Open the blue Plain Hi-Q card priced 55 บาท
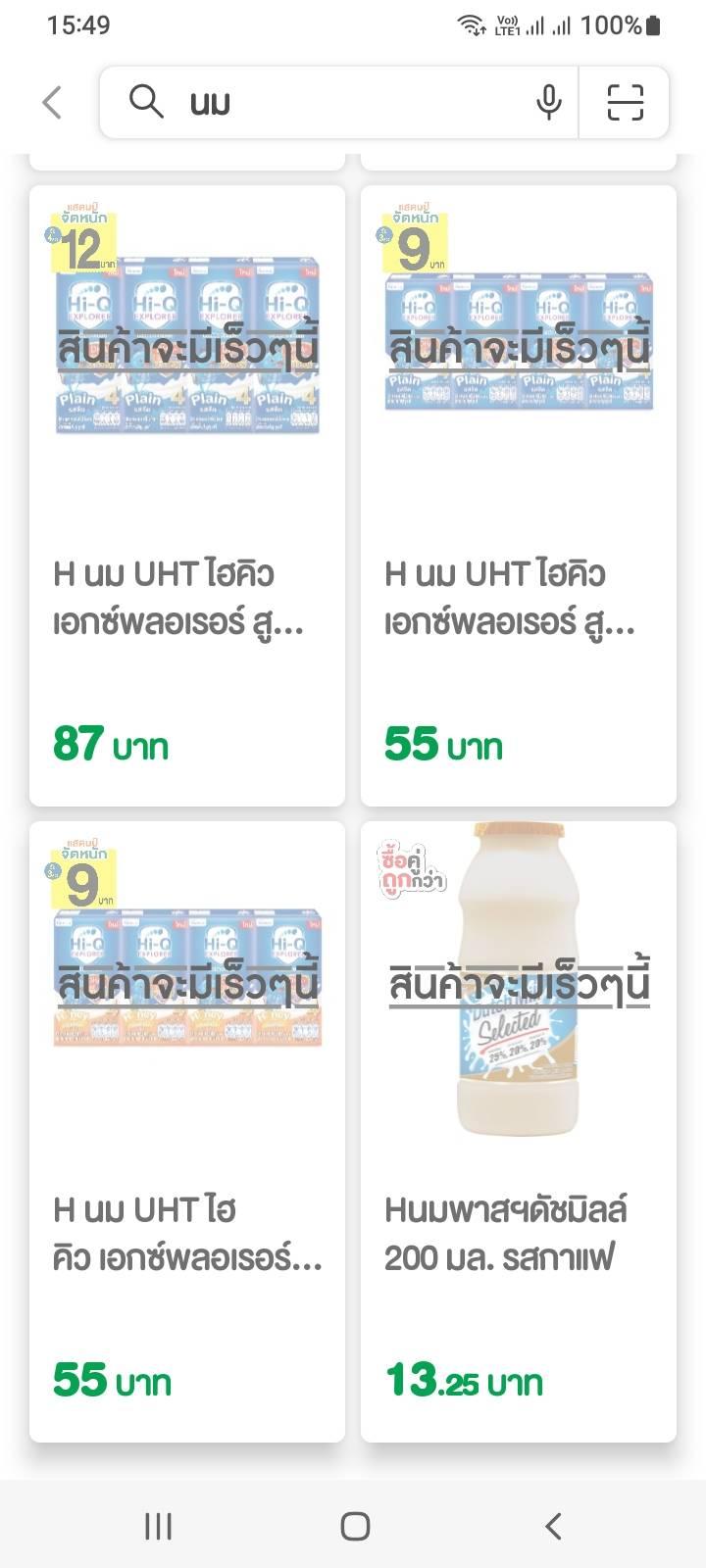 click(519, 495)
